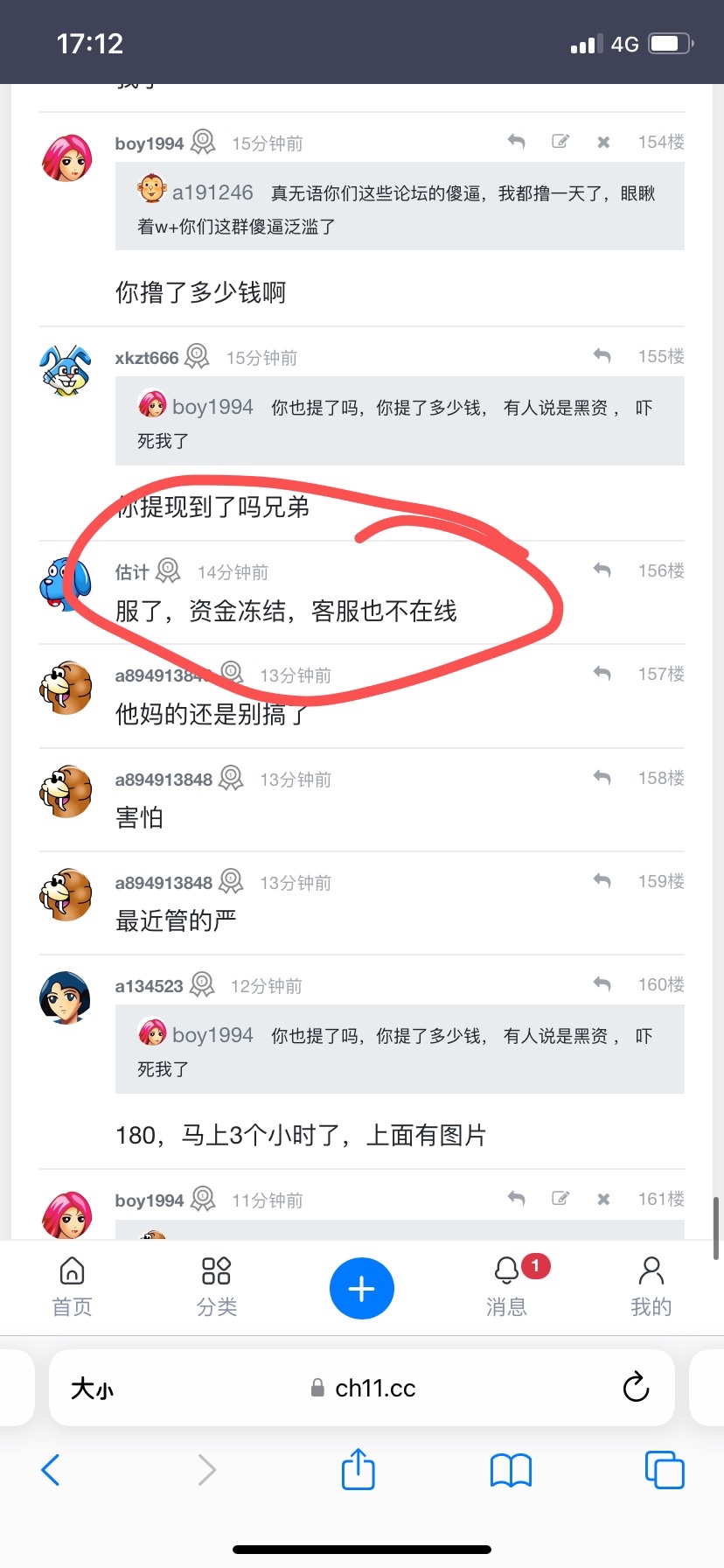This screenshot has height=1568, width=724.
Task: Open a134523's user profile
Action: 149,986
